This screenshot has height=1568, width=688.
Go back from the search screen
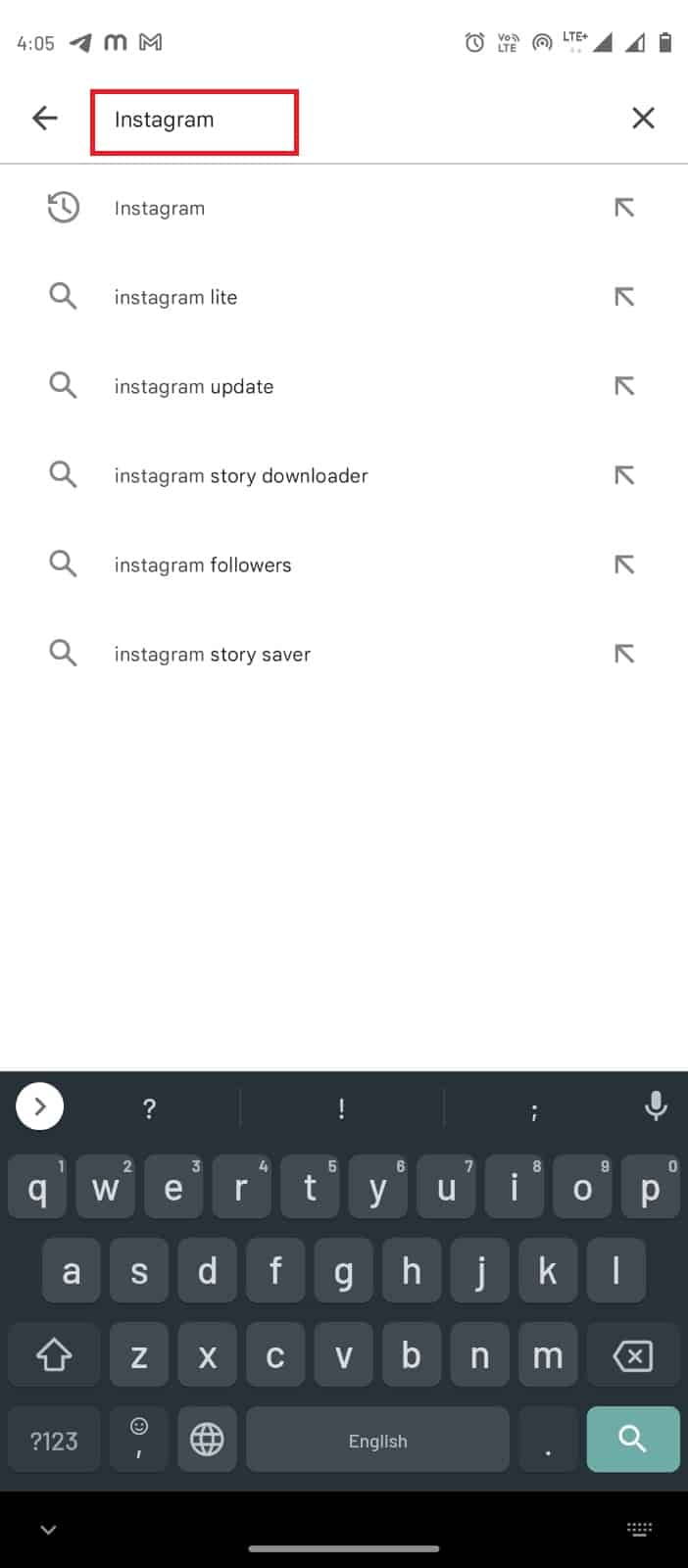[x=45, y=119]
